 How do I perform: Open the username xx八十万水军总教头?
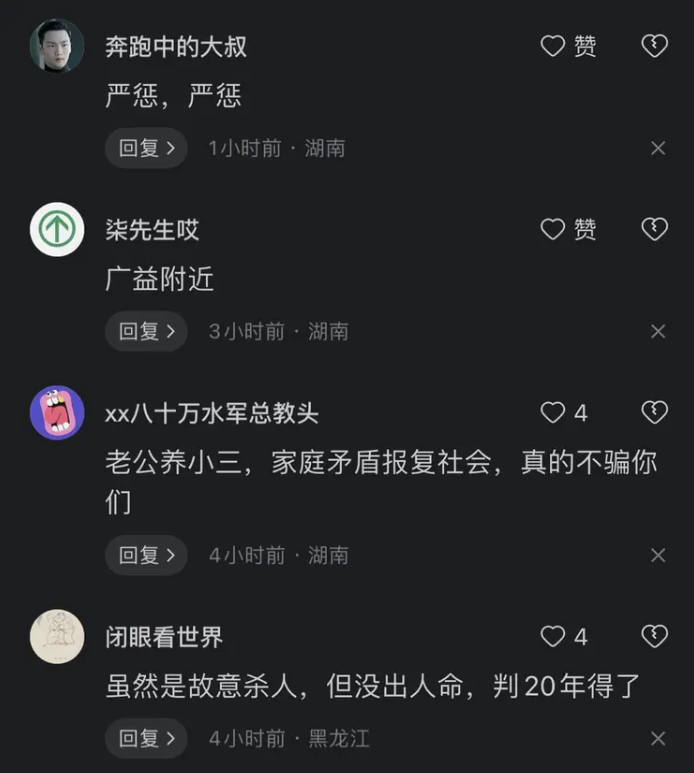pos(212,413)
